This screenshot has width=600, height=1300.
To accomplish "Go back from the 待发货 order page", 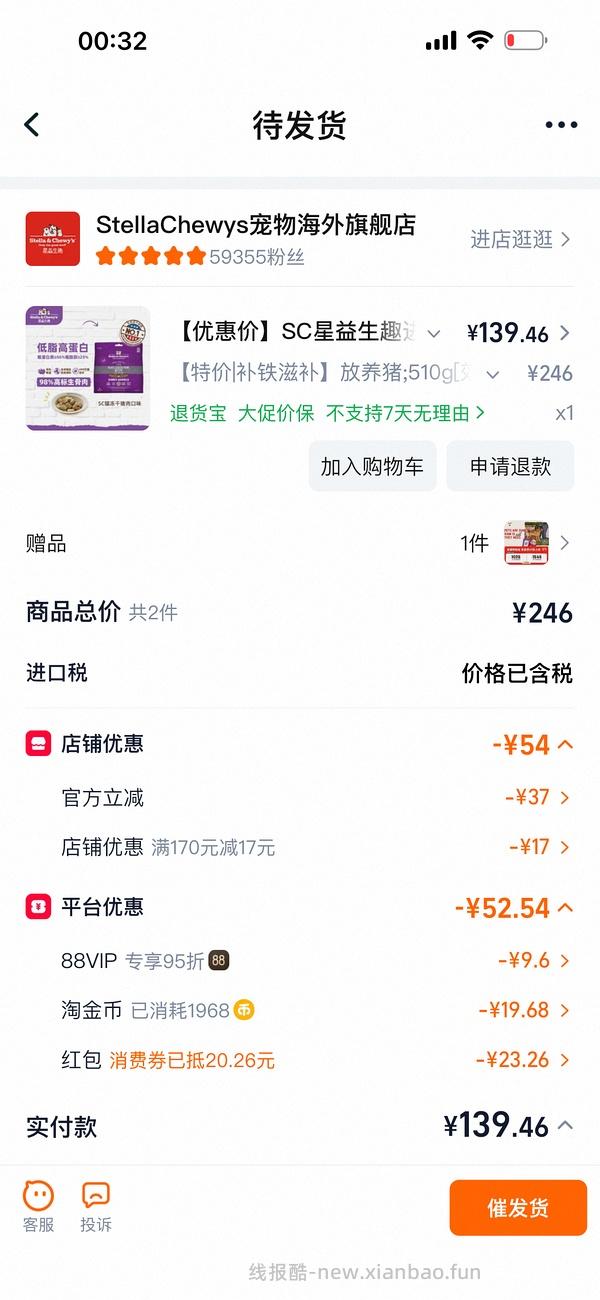I will point(32,125).
